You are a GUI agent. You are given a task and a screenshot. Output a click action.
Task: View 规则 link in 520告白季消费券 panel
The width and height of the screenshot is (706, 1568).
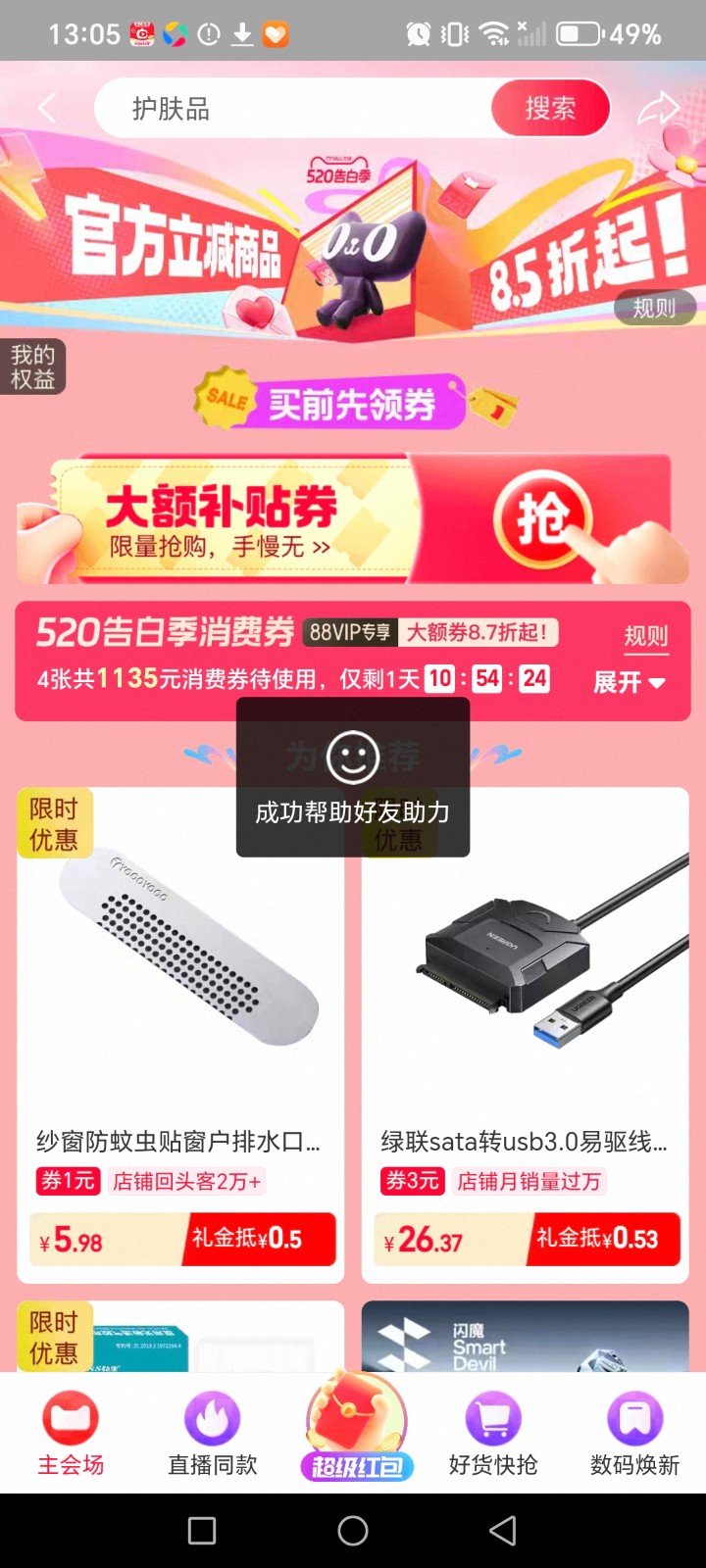pyautogui.click(x=646, y=636)
